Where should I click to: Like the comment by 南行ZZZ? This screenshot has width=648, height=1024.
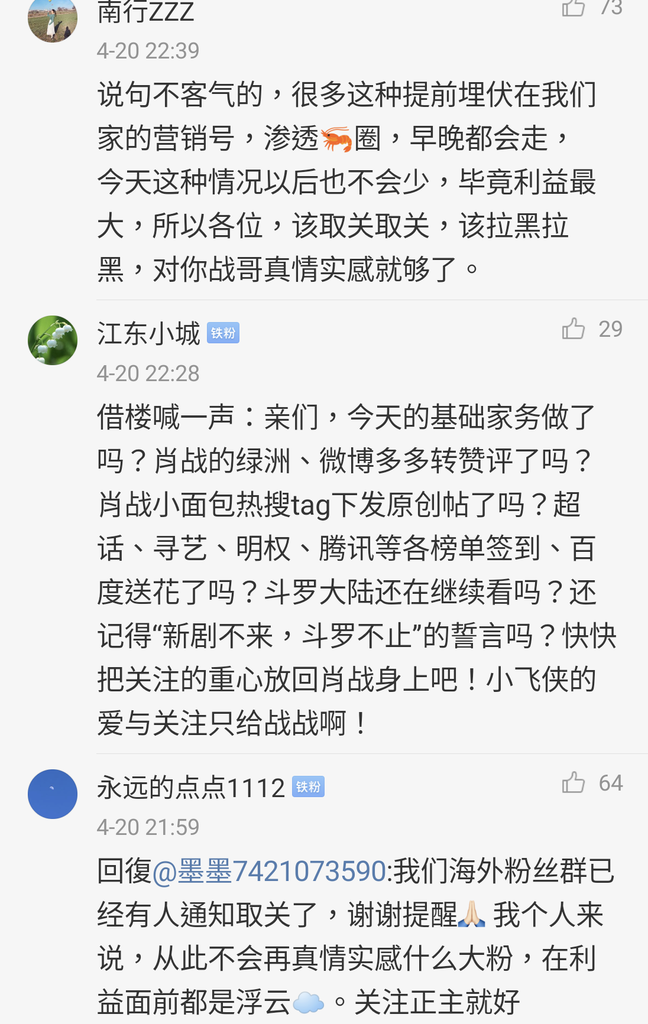click(574, 8)
